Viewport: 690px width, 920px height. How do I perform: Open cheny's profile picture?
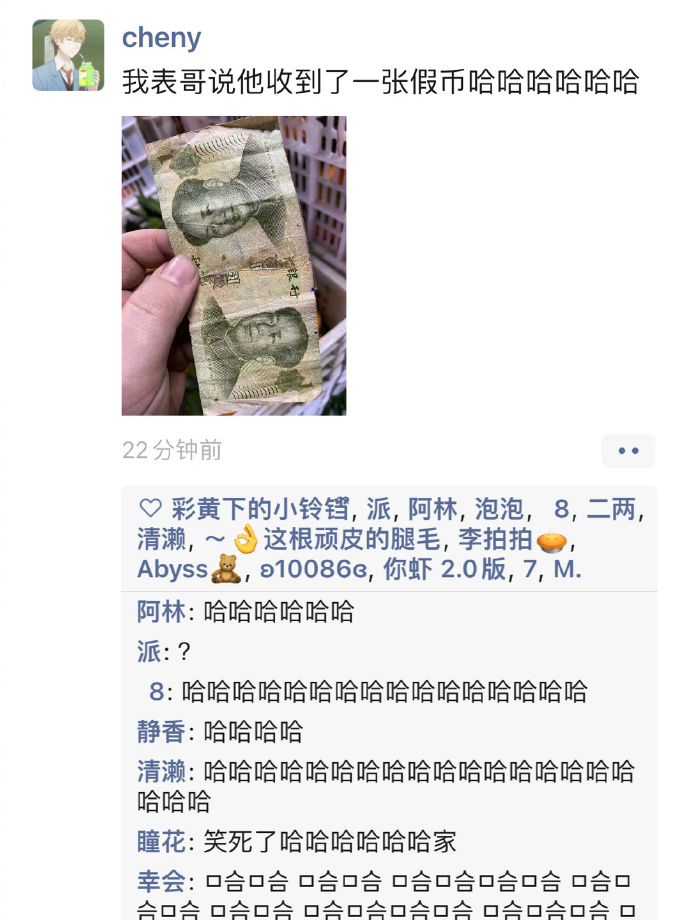click(x=68, y=55)
